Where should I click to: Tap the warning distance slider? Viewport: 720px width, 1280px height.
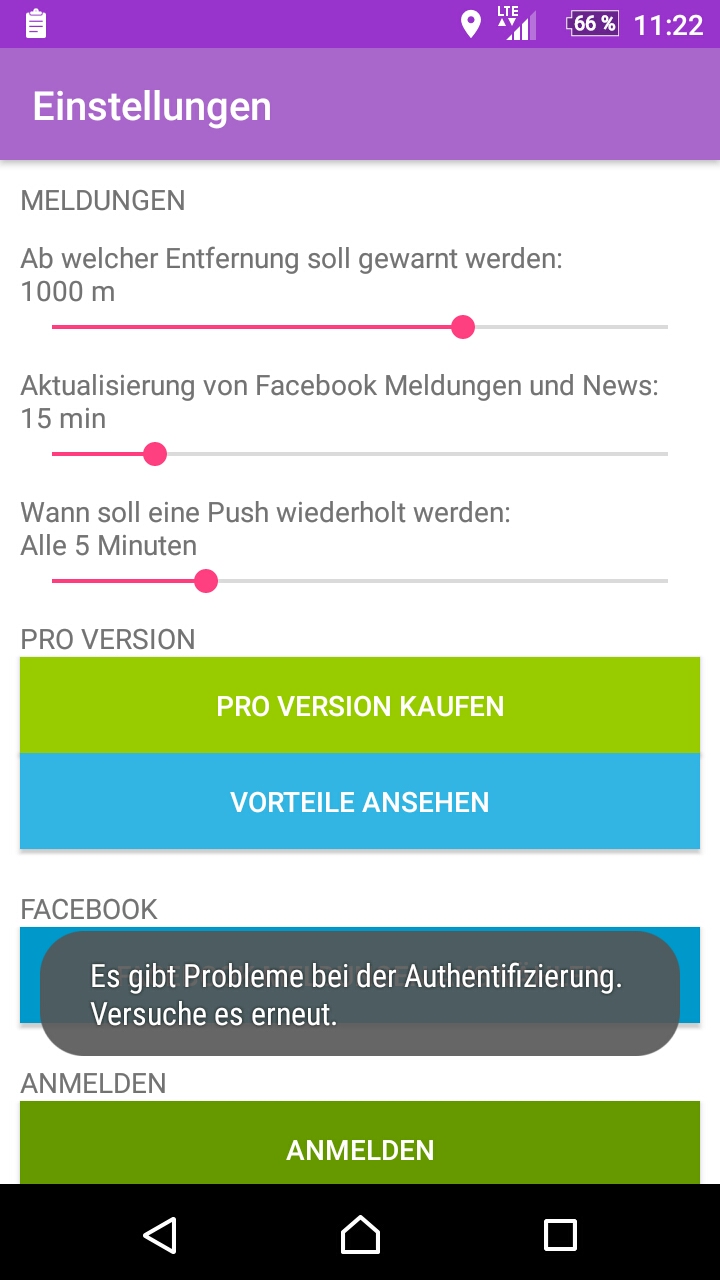[x=360, y=327]
